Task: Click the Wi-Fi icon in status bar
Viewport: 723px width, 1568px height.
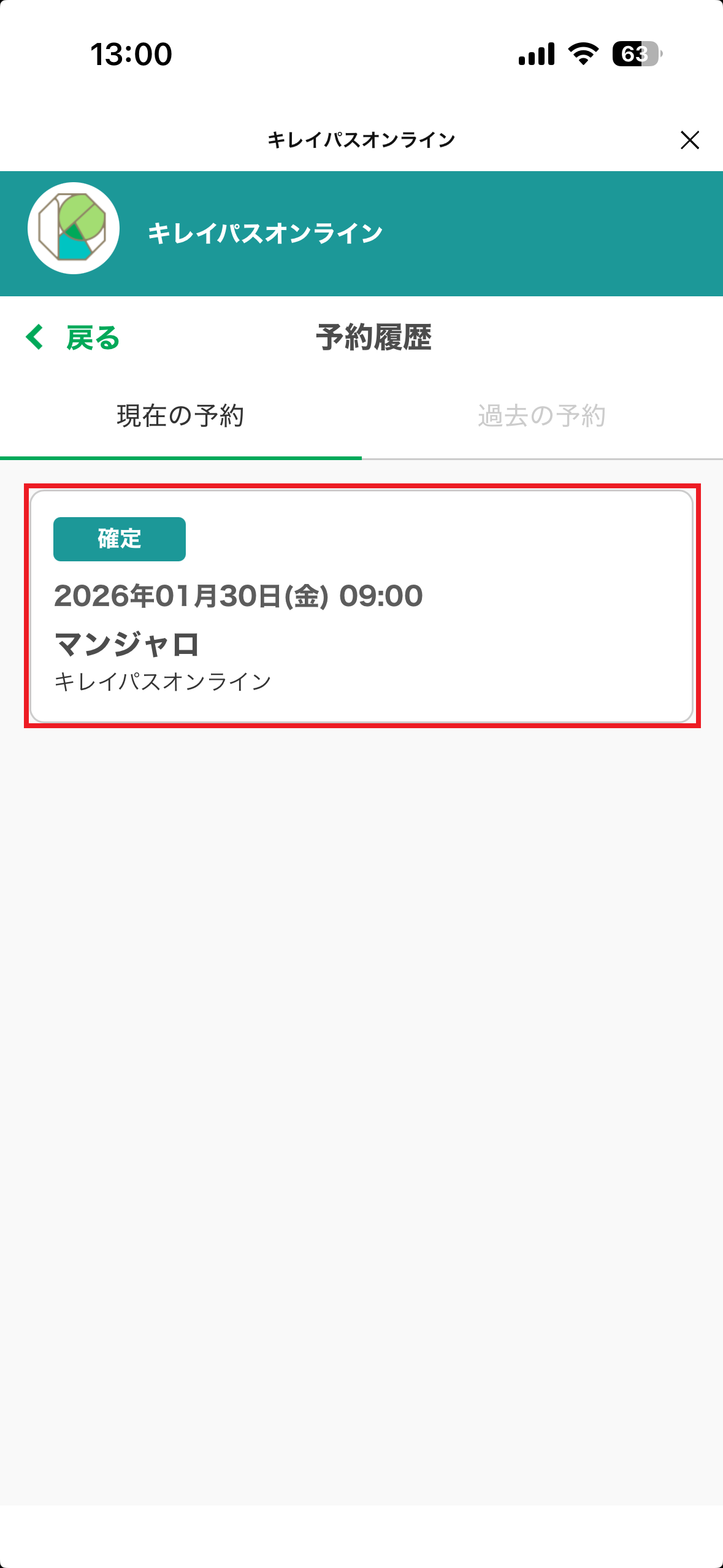Action: point(581,55)
